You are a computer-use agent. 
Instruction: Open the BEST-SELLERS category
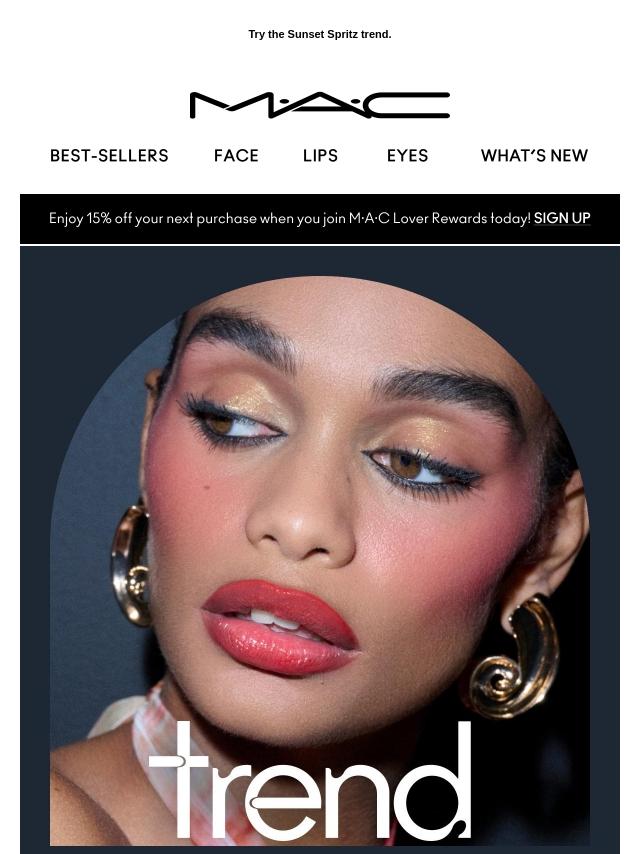pos(109,156)
